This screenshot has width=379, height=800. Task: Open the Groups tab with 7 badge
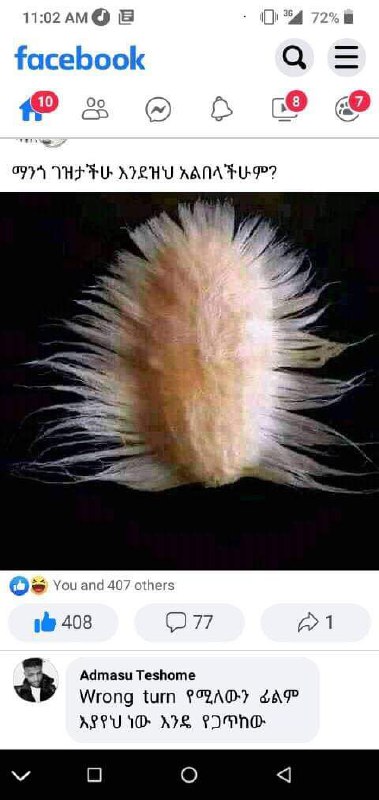(x=347, y=109)
